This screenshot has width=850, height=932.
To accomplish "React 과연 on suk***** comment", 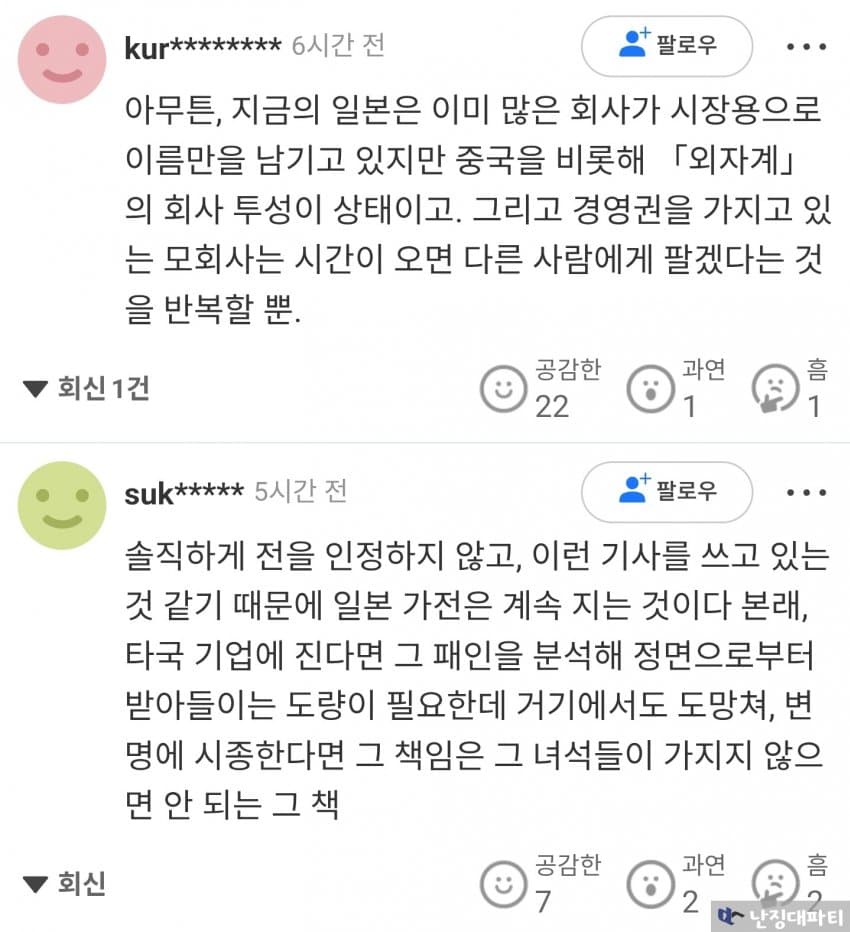I will (x=650, y=884).
